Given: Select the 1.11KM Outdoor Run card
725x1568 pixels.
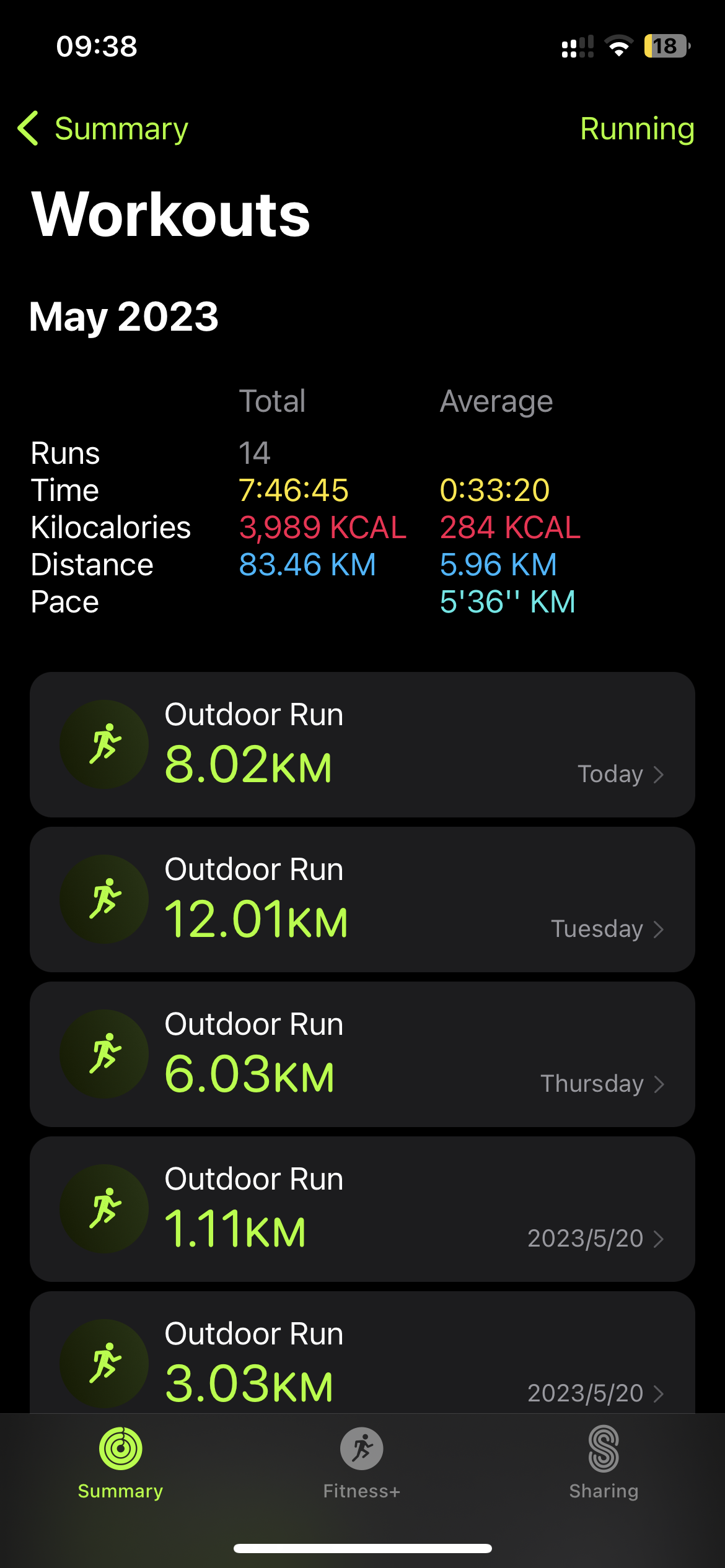Looking at the screenshot, I should (362, 1209).
